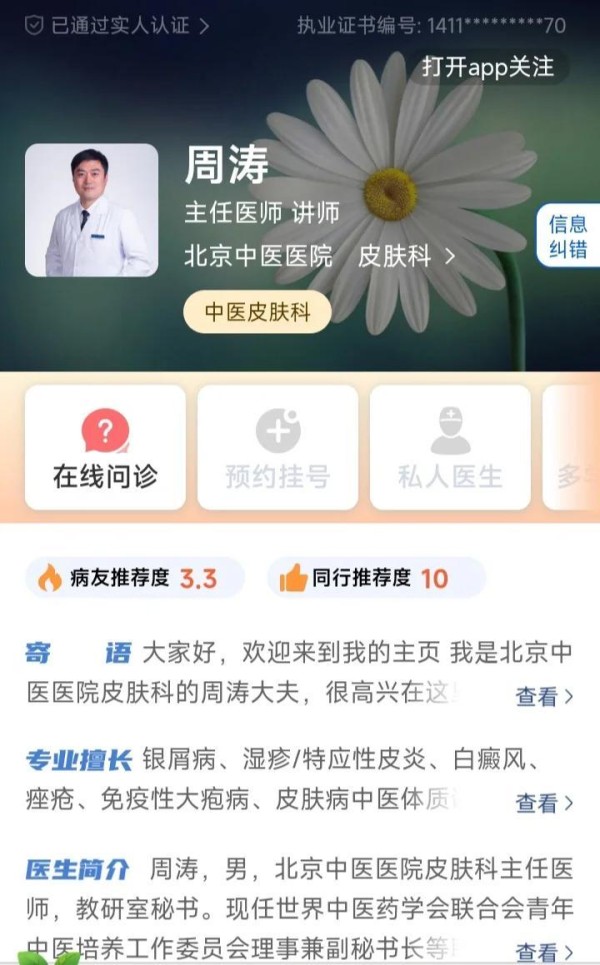Open 预约挂号 appointment booking
This screenshot has height=965, width=600.
point(278,448)
